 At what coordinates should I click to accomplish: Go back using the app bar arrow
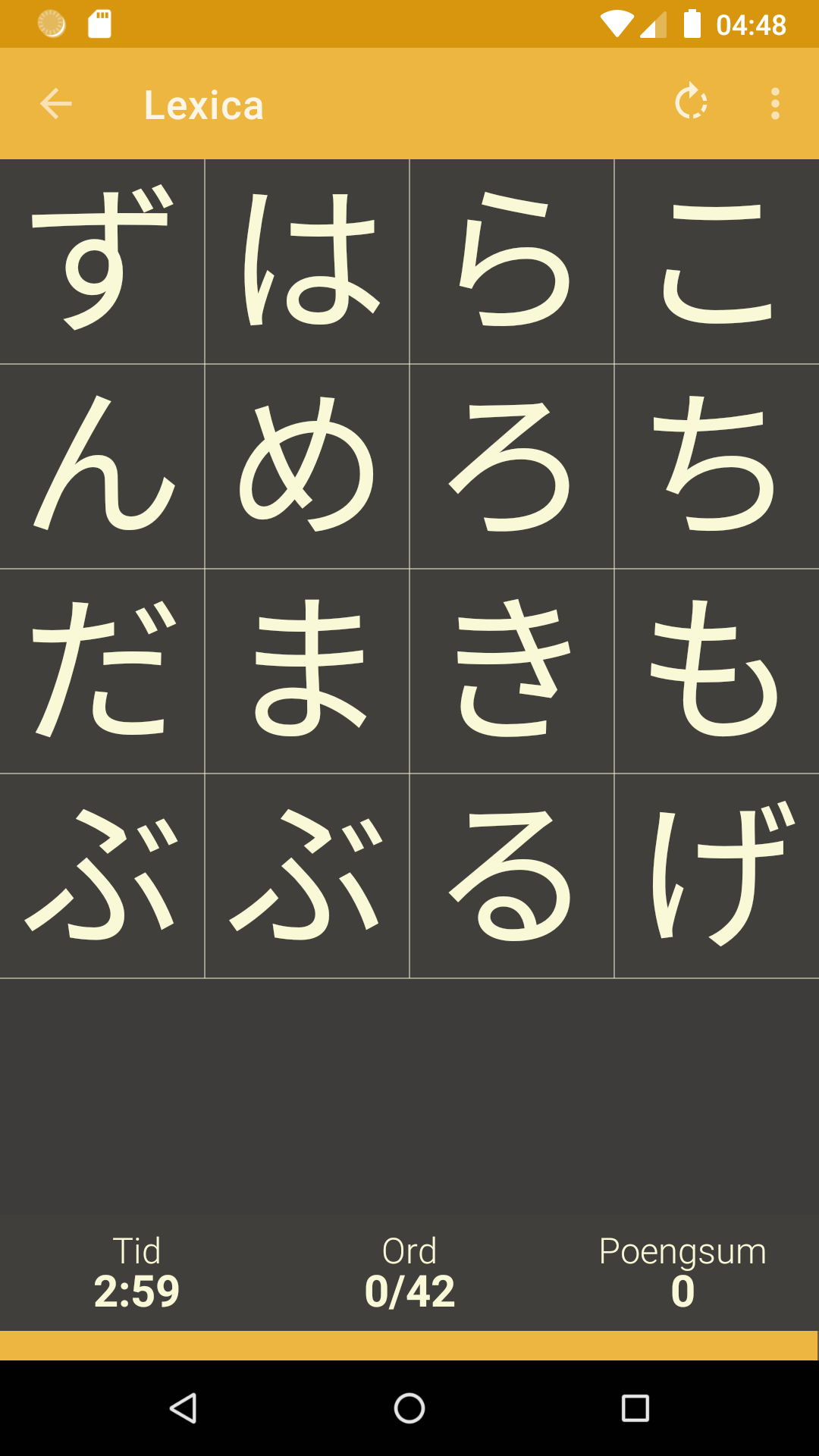(x=56, y=104)
